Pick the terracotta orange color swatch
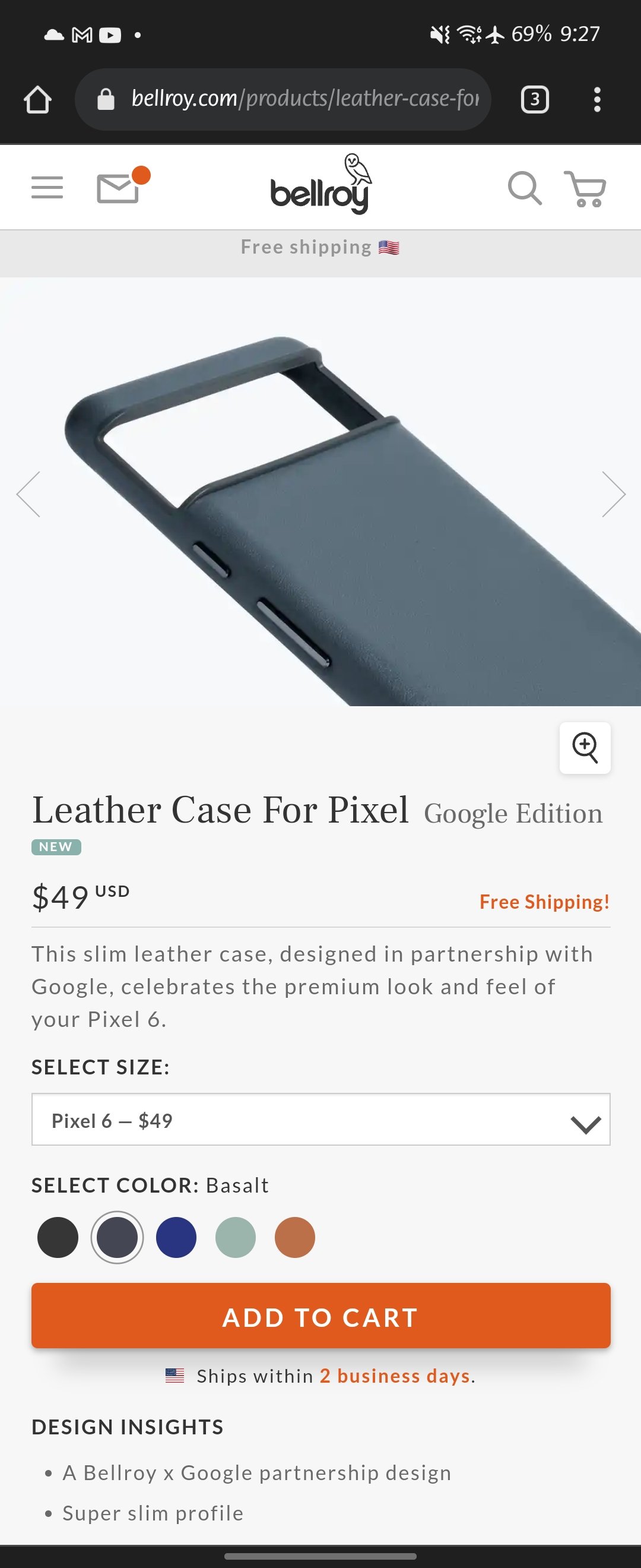Screen dimensions: 641x1568 point(295,1238)
